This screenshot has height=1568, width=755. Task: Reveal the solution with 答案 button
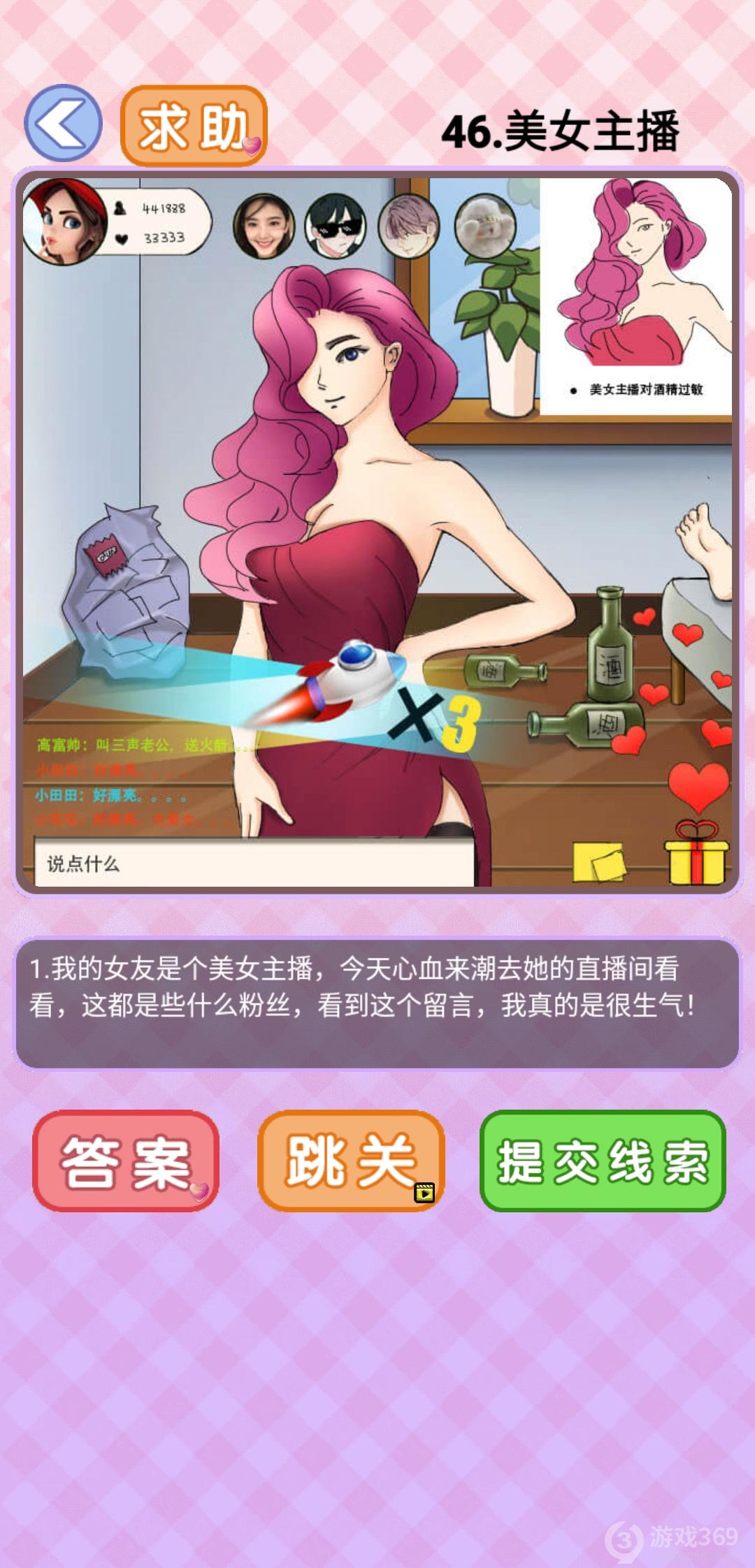(x=126, y=1161)
